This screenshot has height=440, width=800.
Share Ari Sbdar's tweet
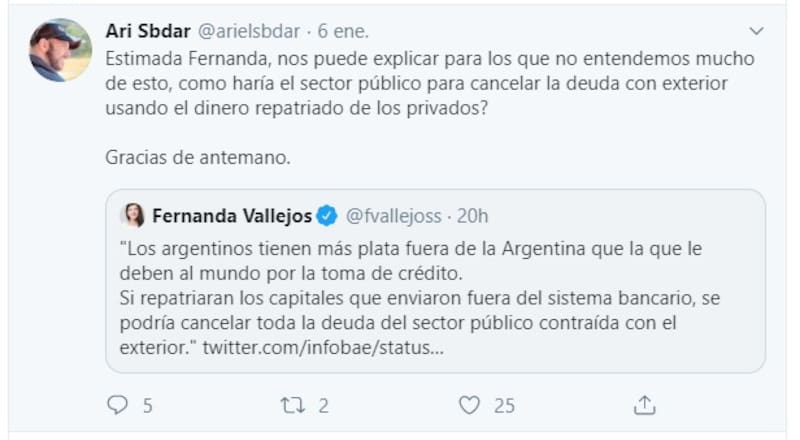(645, 405)
